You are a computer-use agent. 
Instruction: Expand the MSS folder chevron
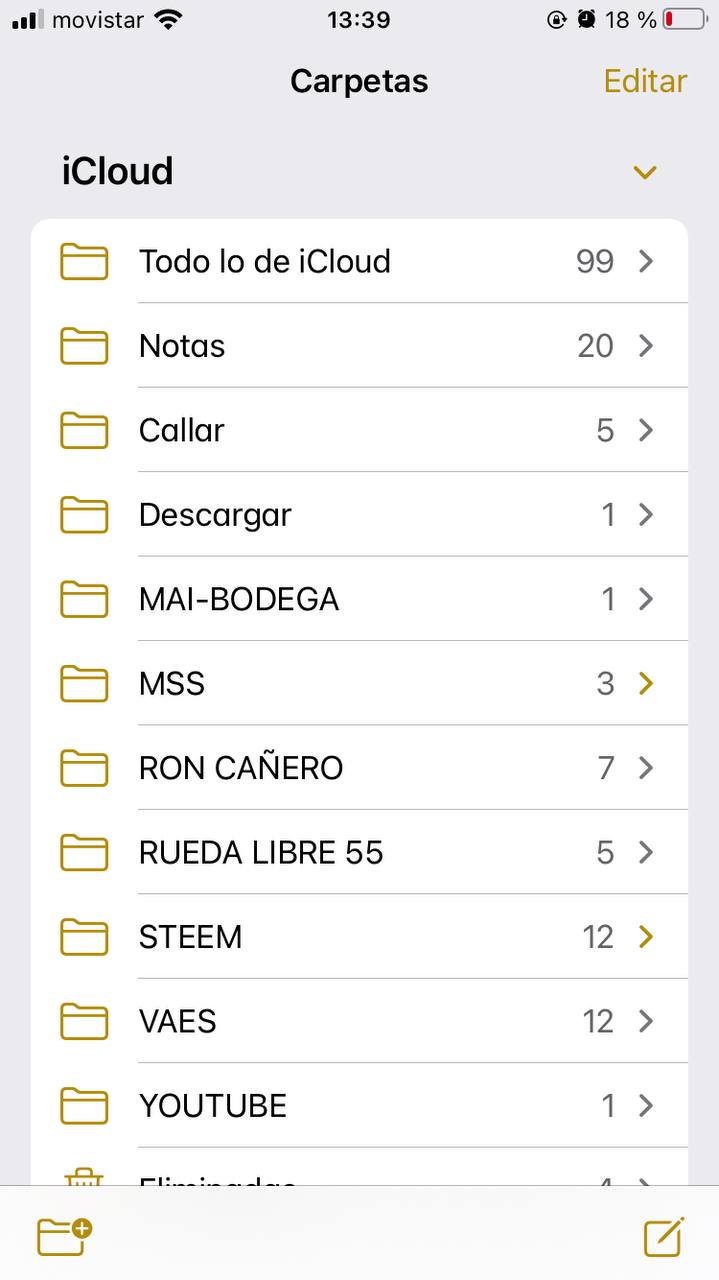[x=646, y=683]
